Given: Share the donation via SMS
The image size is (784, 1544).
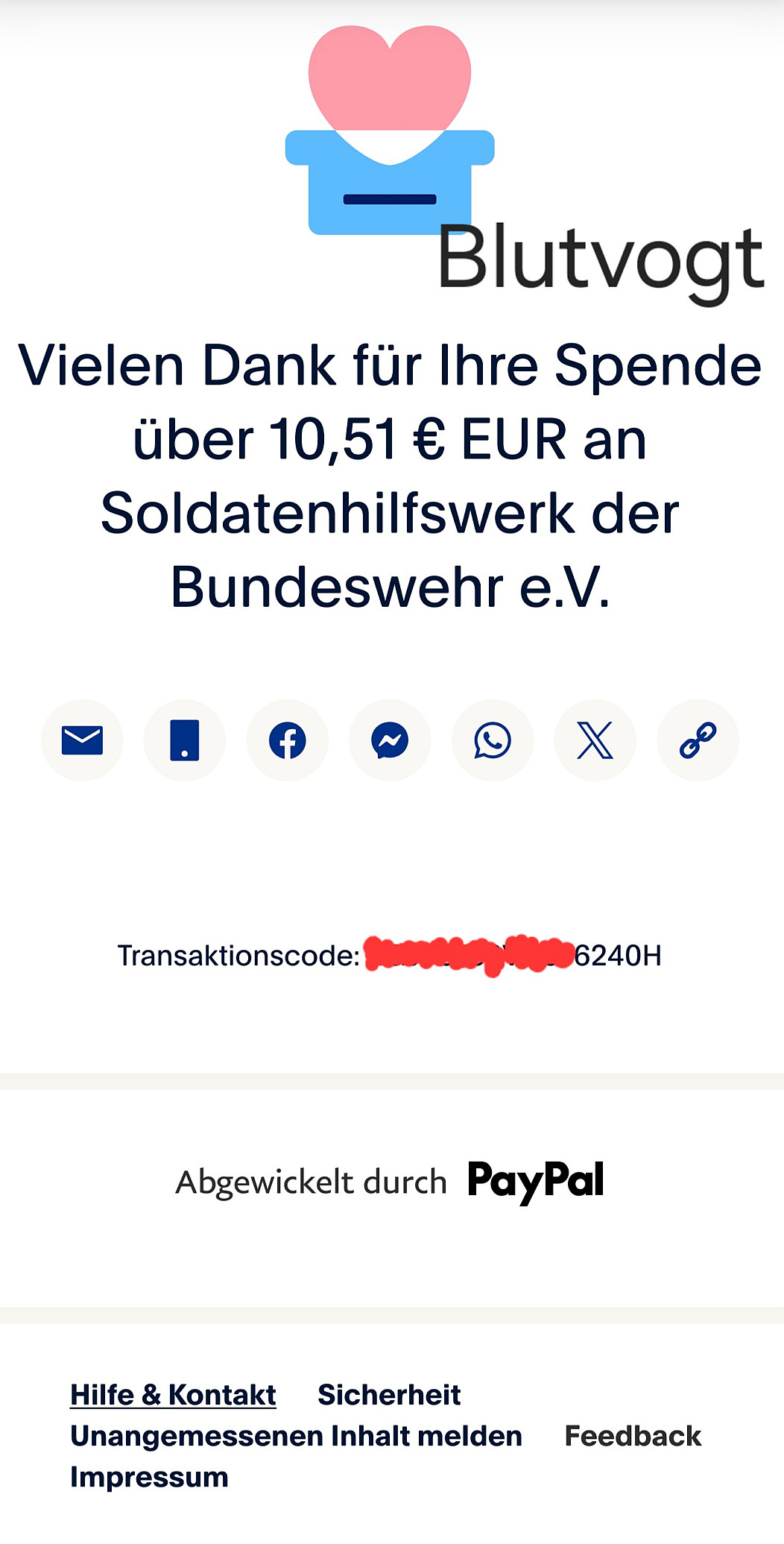Looking at the screenshot, I should click(185, 740).
